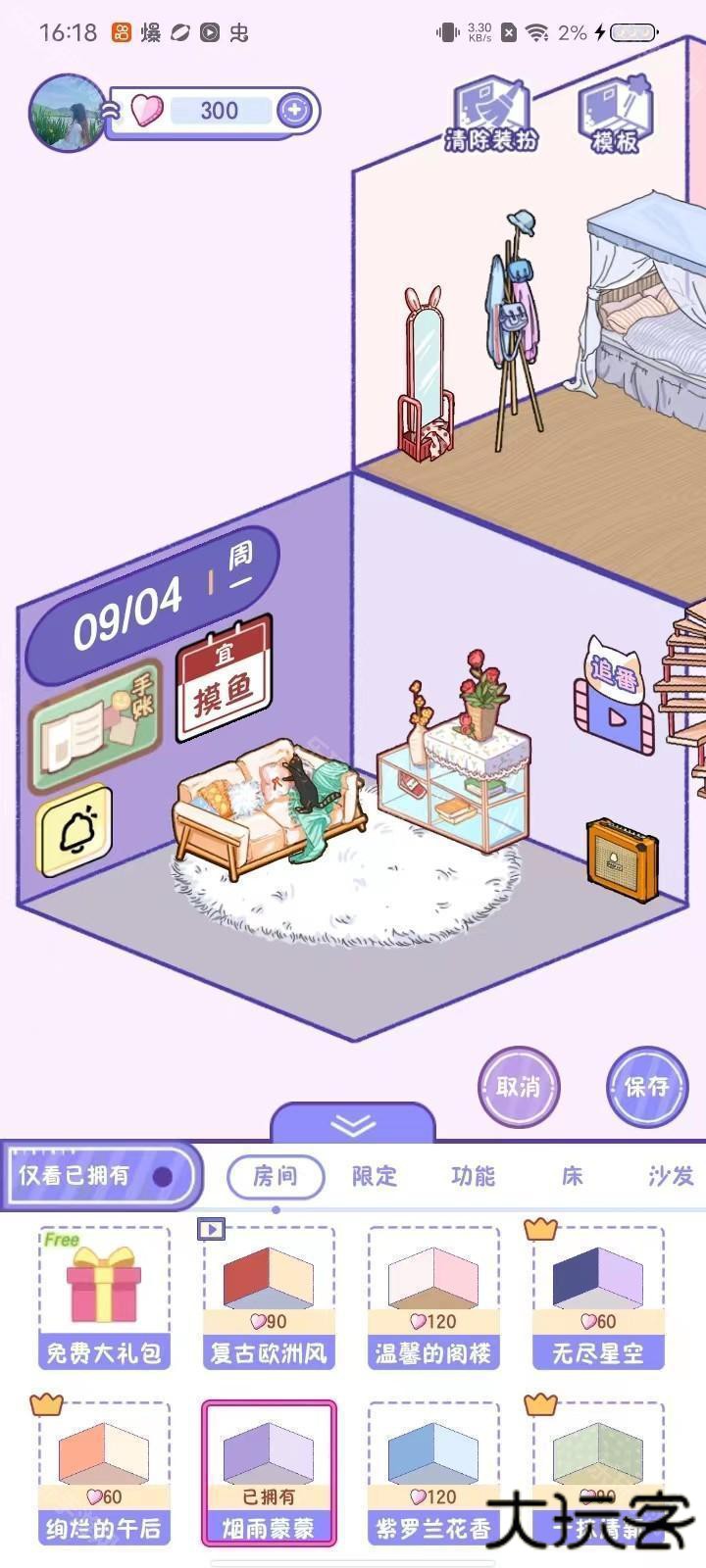The width and height of the screenshot is (706, 1568).
Task: Switch to the 沙发 tab
Action: pyautogui.click(x=671, y=1176)
